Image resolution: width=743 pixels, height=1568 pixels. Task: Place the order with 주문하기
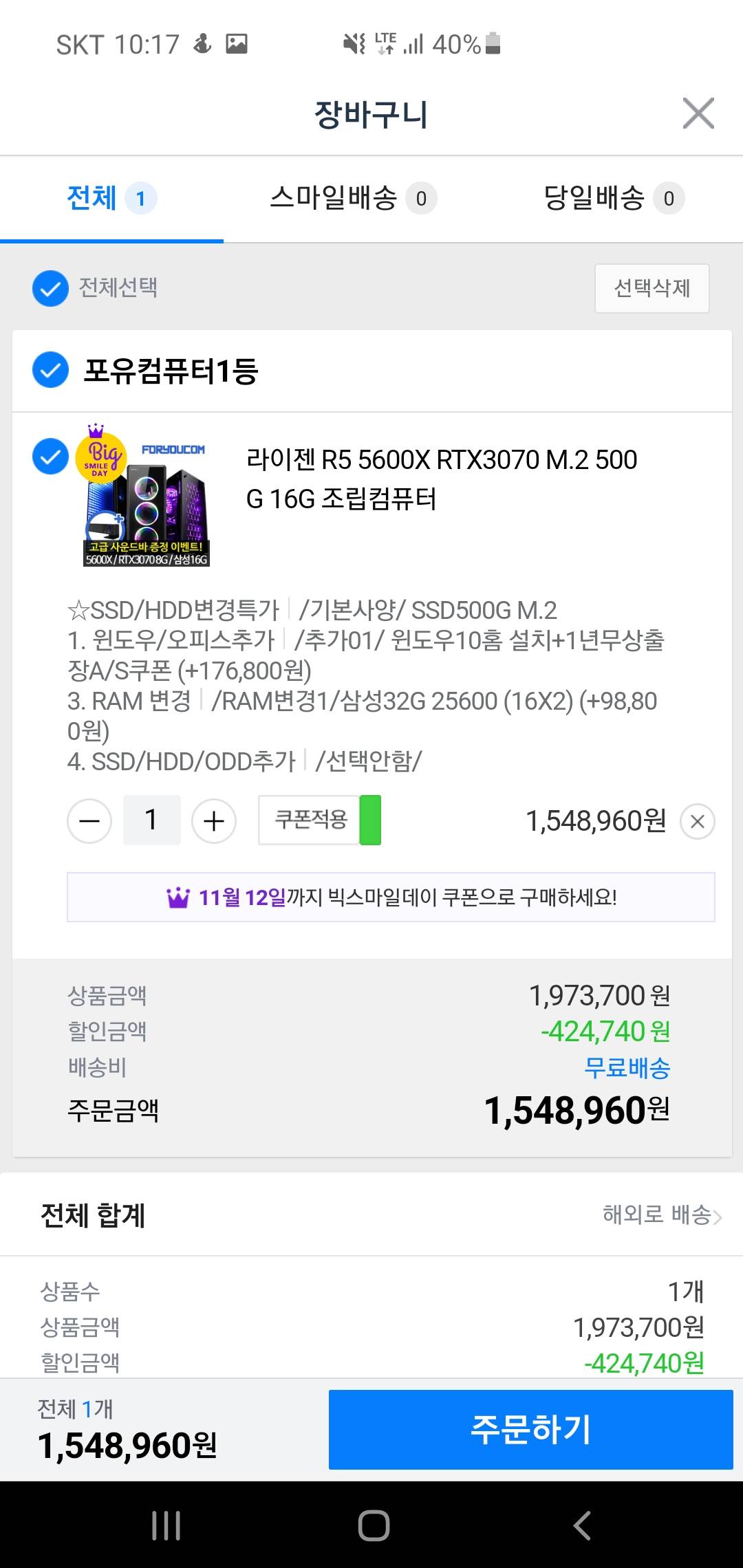click(530, 1430)
